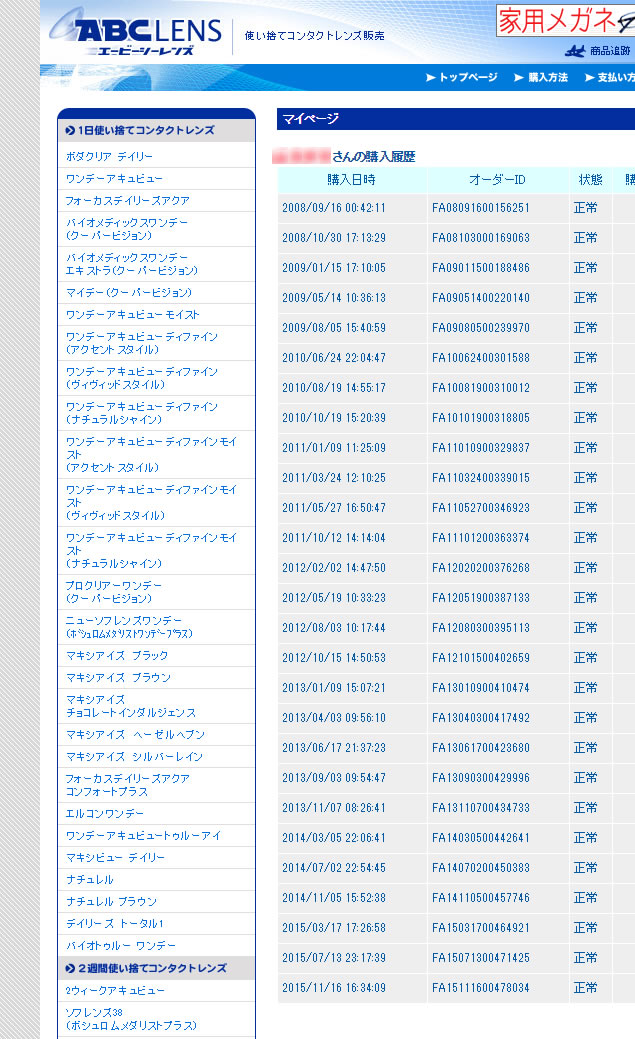
Task: Select マキシアイズ ブラック
Action: pyautogui.click(x=117, y=655)
